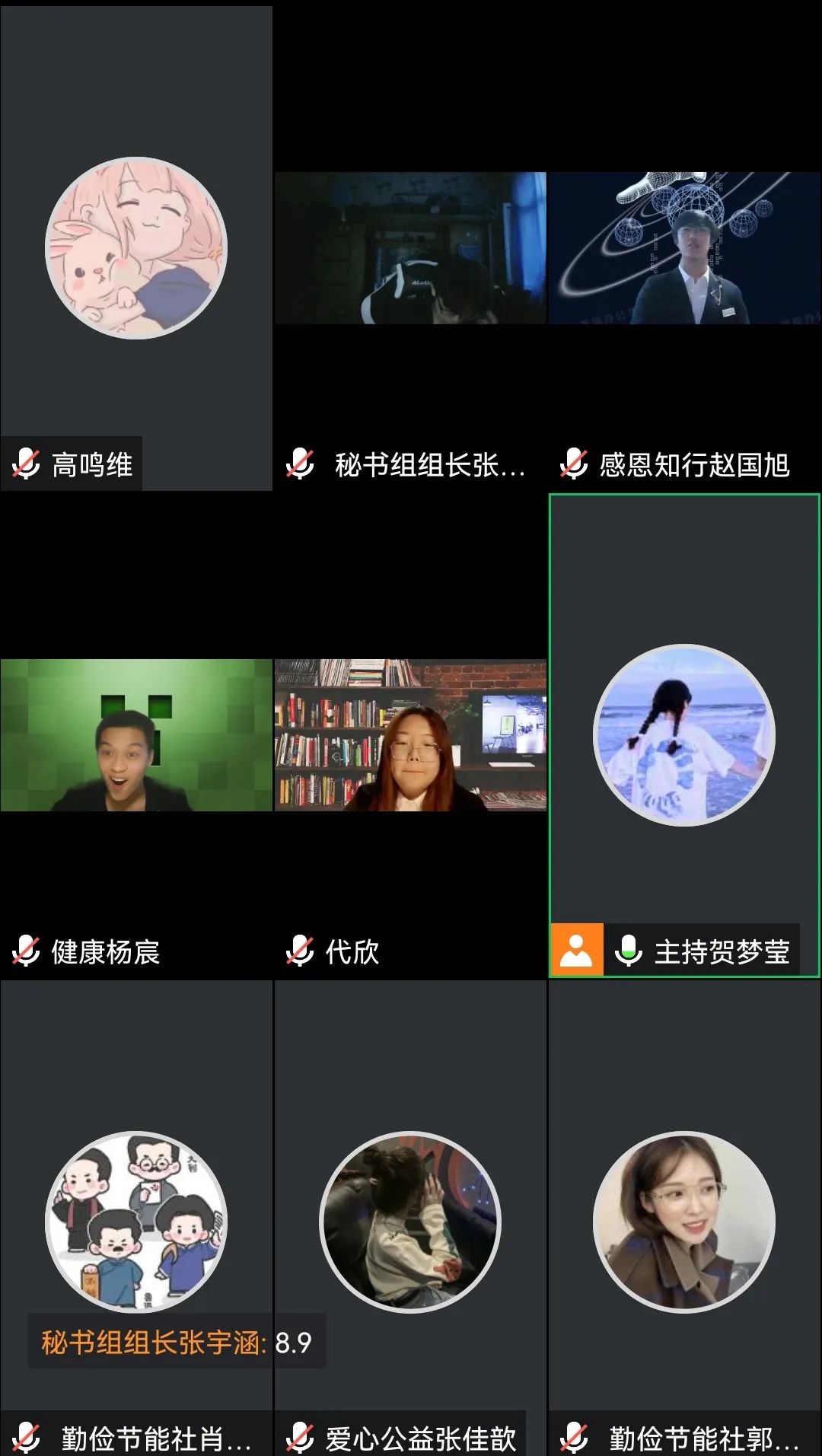This screenshot has width=822, height=1456.
Task: Select host 主持贺梦莹's tile
Action: pyautogui.click(x=683, y=734)
